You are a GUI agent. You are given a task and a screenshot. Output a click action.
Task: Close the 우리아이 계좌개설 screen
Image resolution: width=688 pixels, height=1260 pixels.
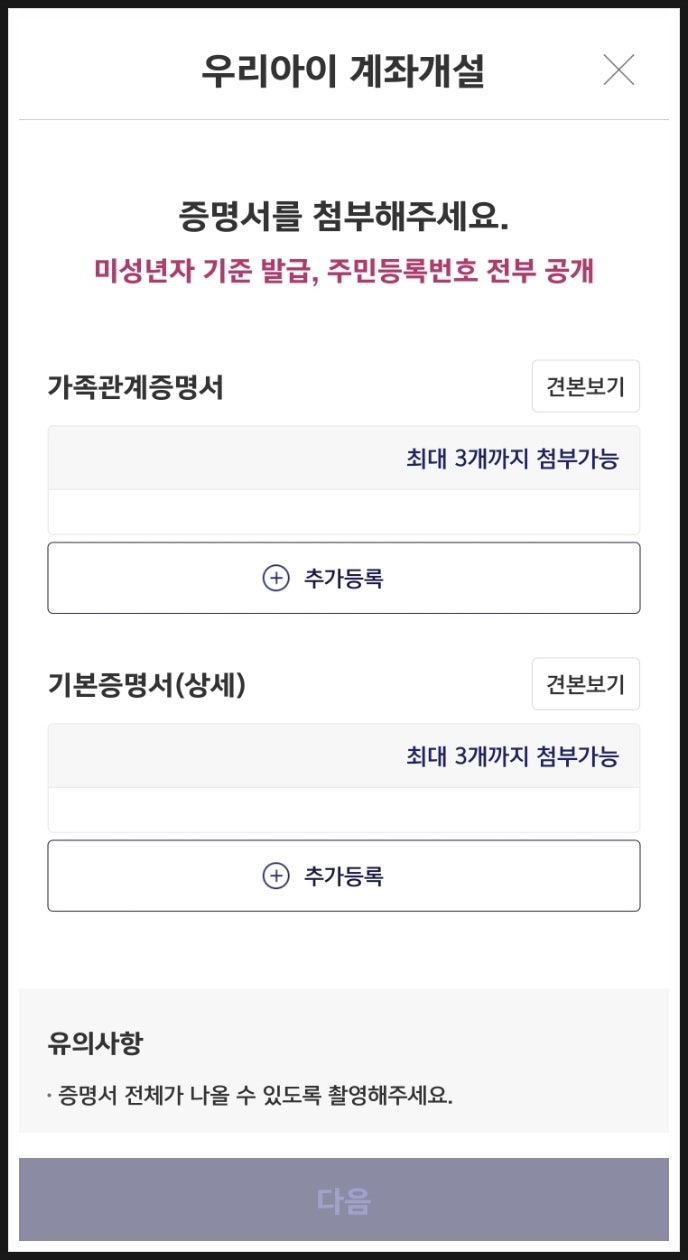click(x=619, y=70)
